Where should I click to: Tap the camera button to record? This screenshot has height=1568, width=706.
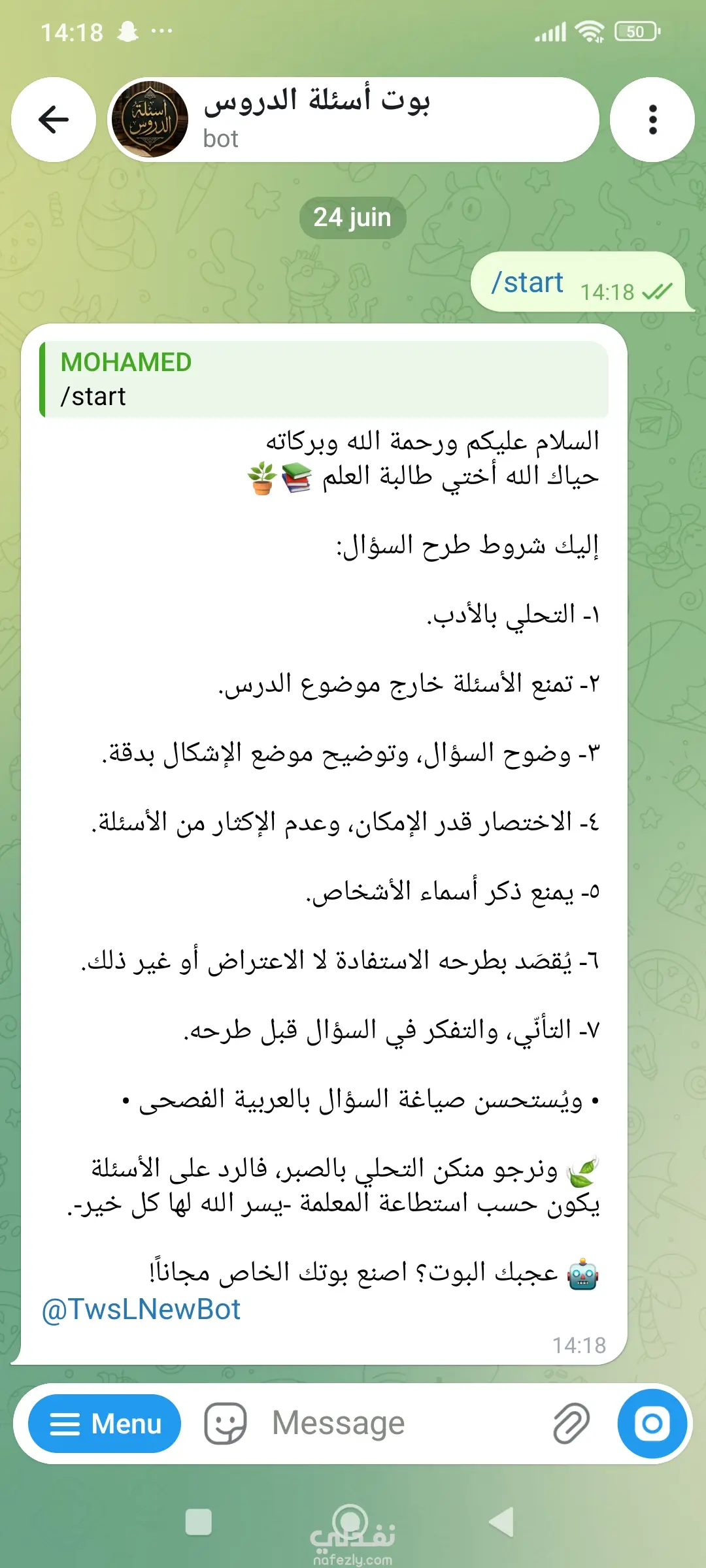(652, 1424)
